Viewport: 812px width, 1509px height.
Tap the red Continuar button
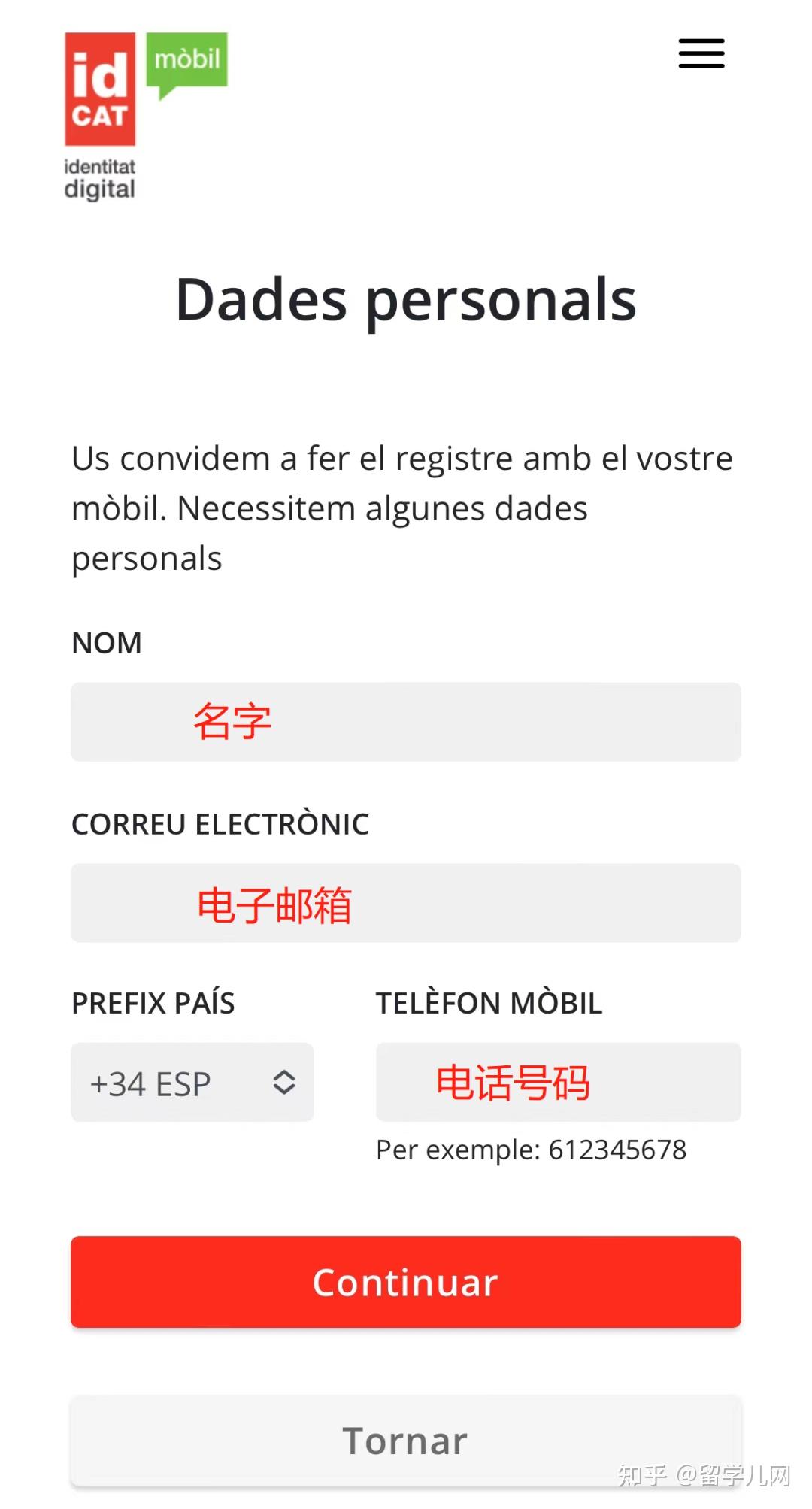(406, 1283)
